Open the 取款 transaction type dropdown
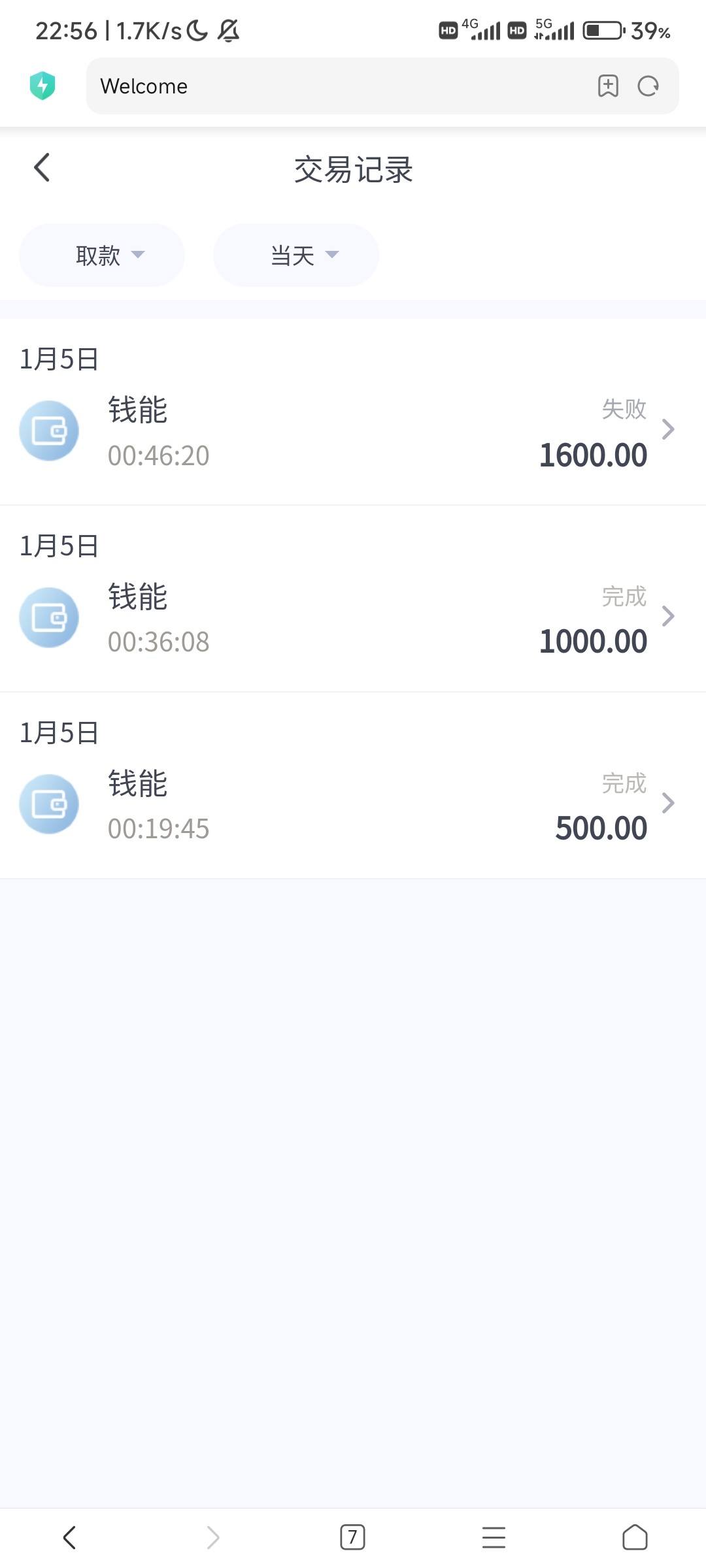This screenshot has width=706, height=1568. 102,255
